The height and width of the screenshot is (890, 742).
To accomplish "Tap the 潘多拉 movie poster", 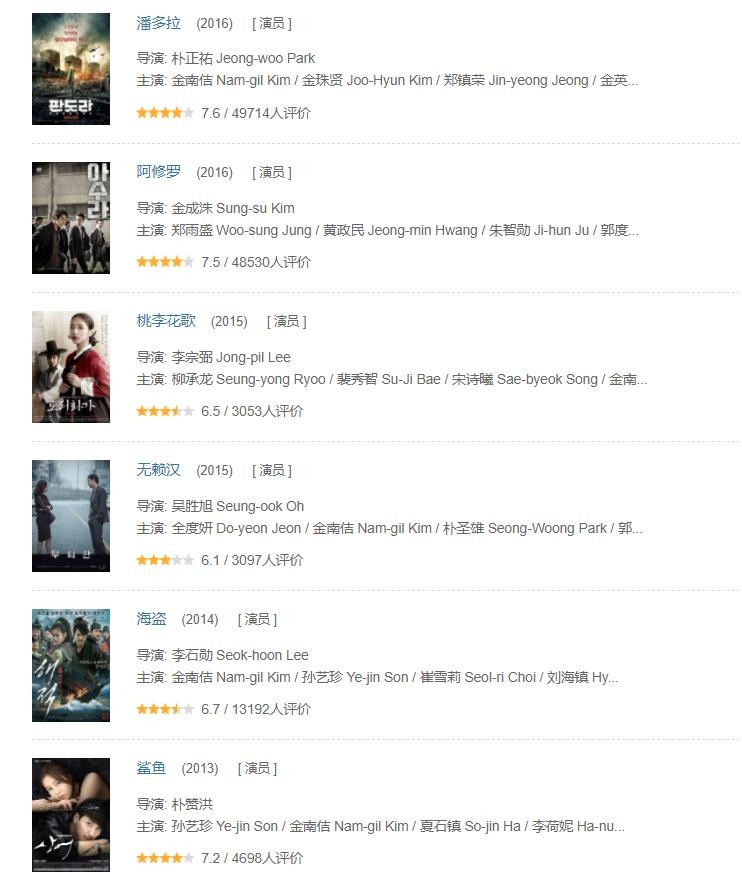I will pos(71,69).
